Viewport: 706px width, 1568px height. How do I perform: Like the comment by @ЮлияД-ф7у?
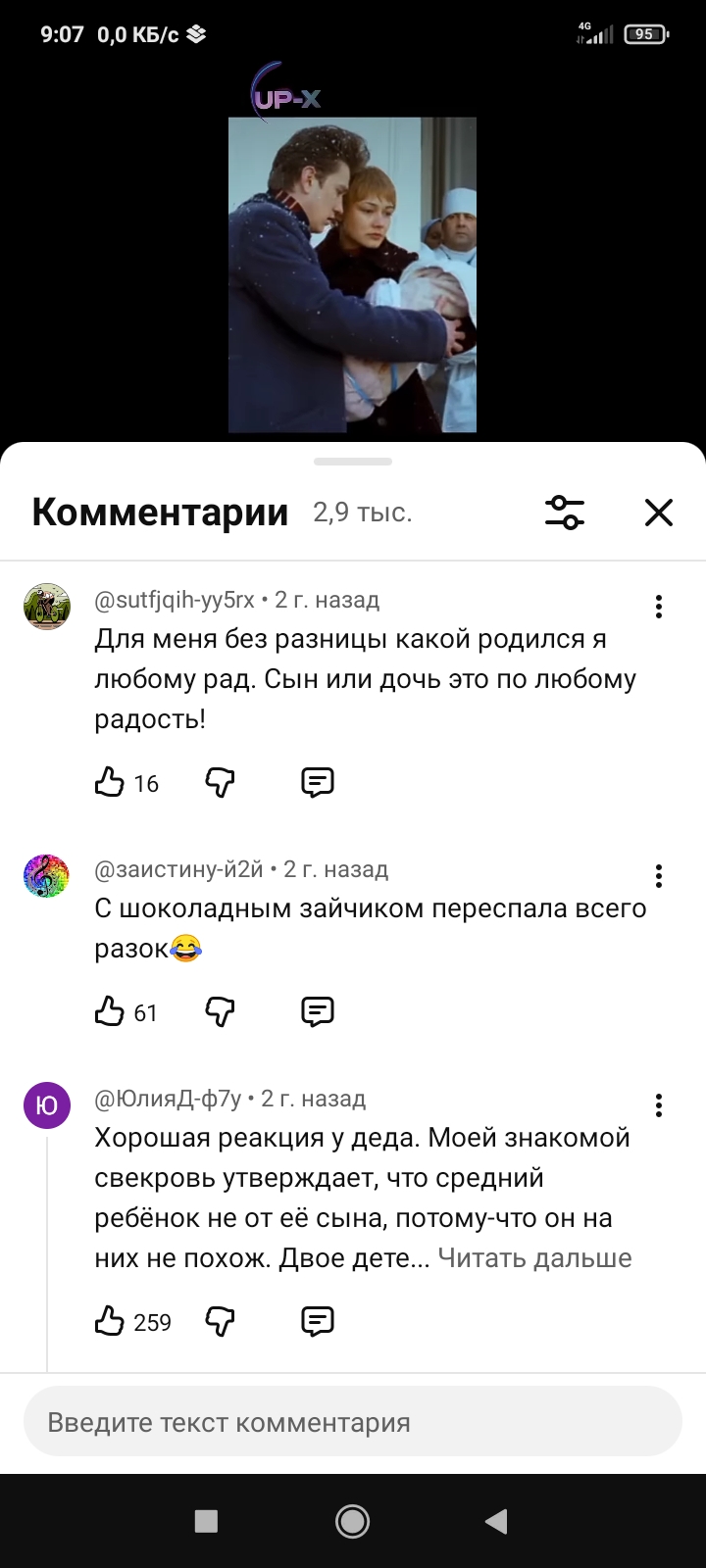tap(110, 1321)
